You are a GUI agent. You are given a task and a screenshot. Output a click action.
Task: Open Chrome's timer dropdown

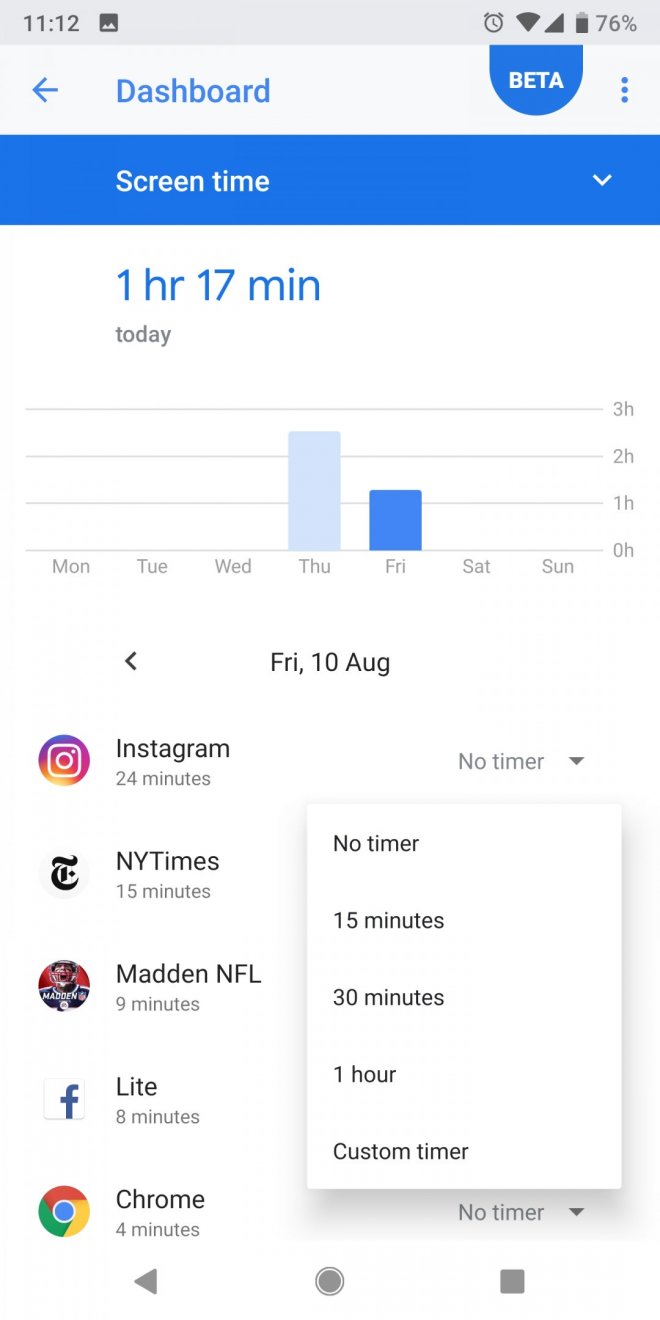(x=520, y=1212)
